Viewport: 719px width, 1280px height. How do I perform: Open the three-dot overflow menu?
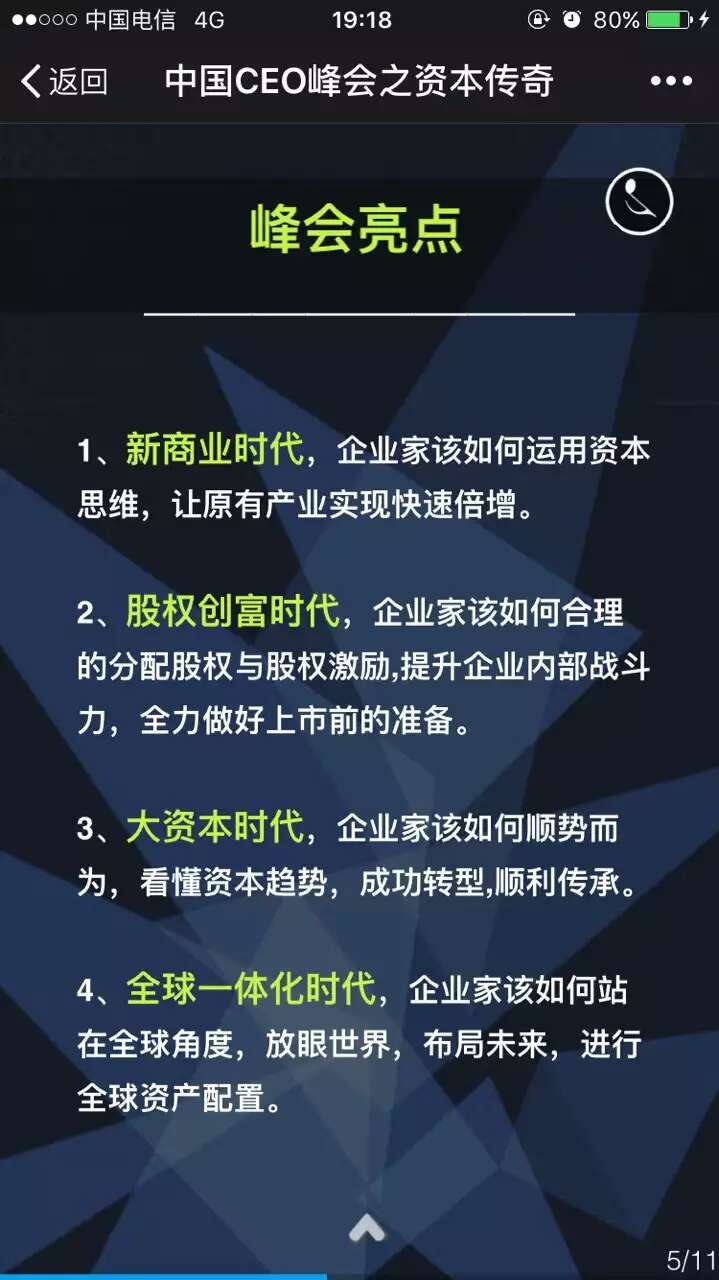tap(670, 81)
